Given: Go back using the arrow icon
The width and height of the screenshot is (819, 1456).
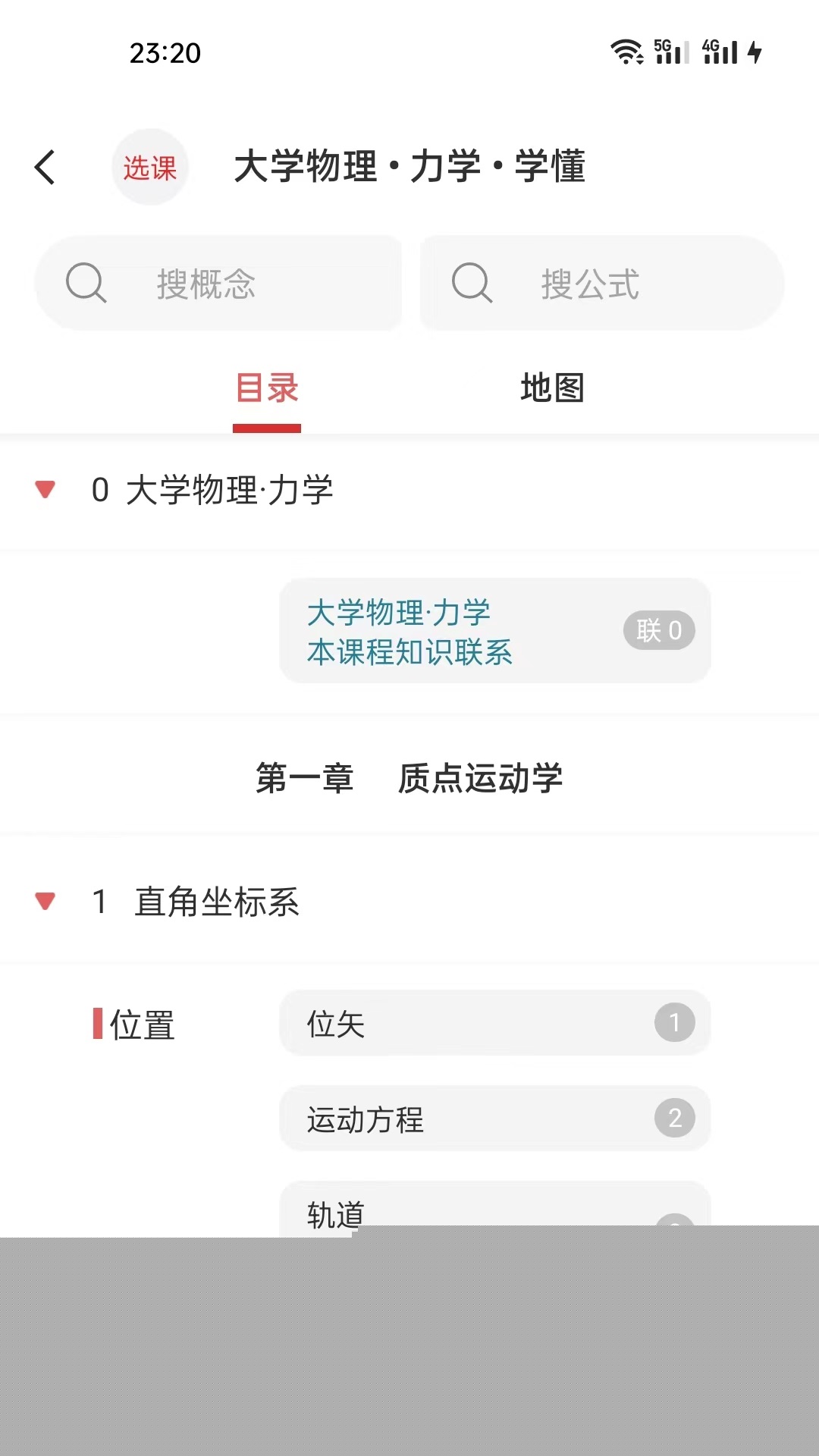Looking at the screenshot, I should (x=45, y=167).
